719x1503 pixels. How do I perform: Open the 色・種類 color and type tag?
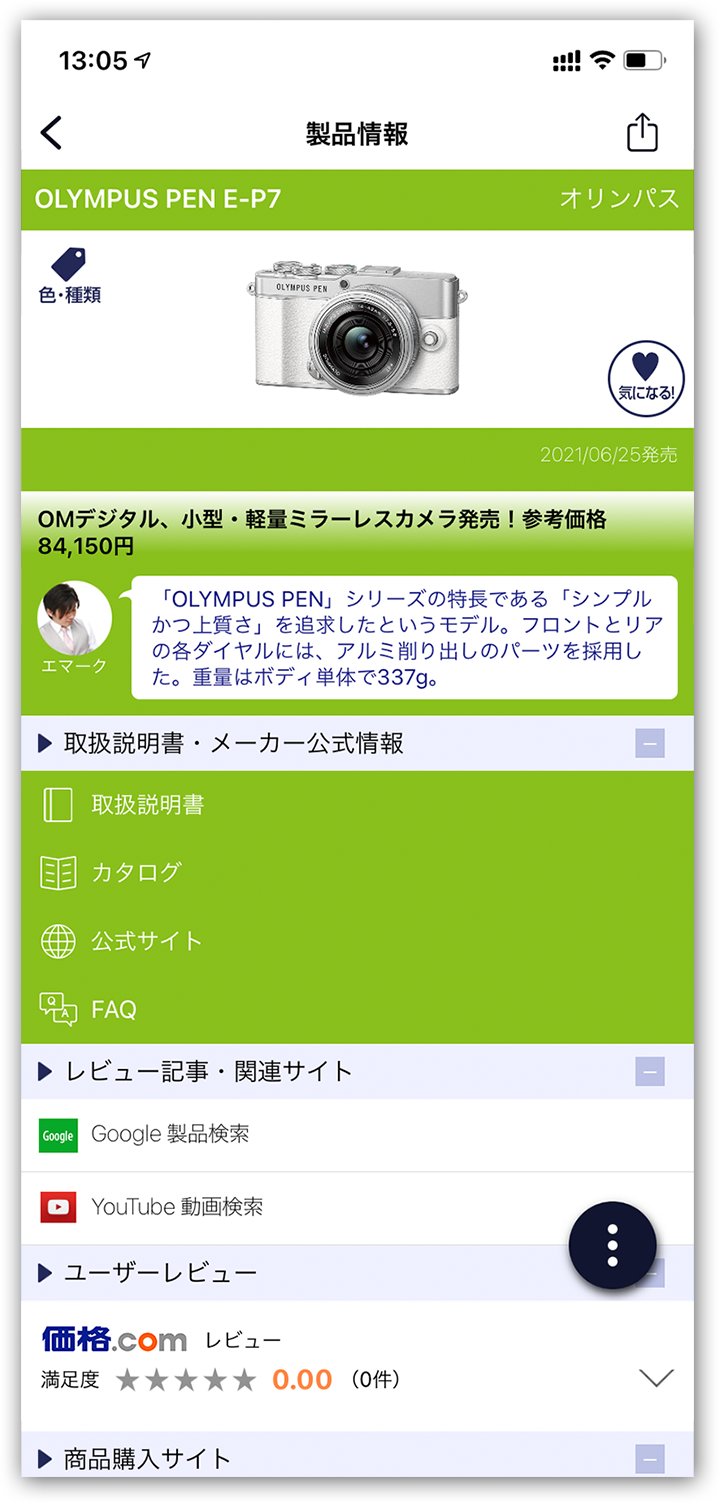click(69, 277)
